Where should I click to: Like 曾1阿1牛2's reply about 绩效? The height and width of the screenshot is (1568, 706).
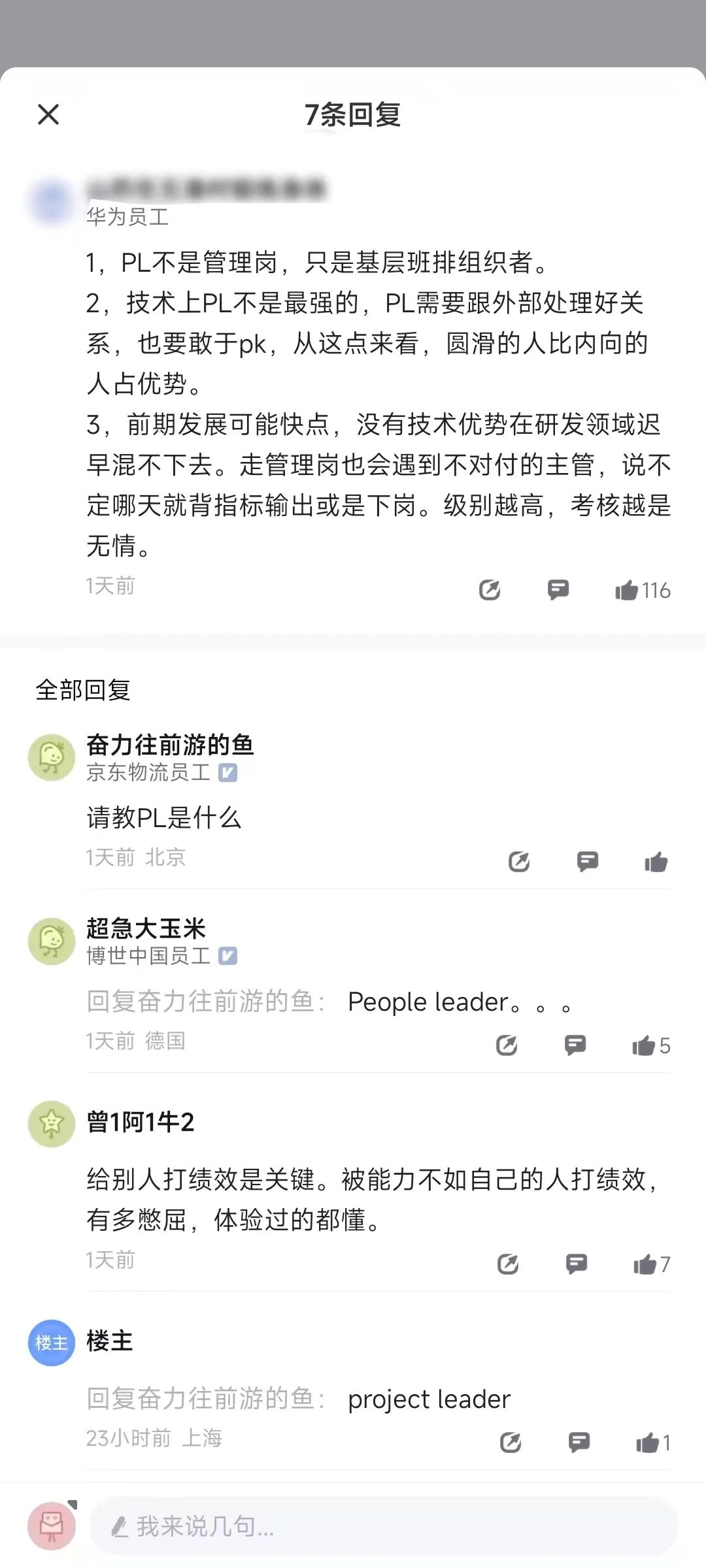[645, 1265]
